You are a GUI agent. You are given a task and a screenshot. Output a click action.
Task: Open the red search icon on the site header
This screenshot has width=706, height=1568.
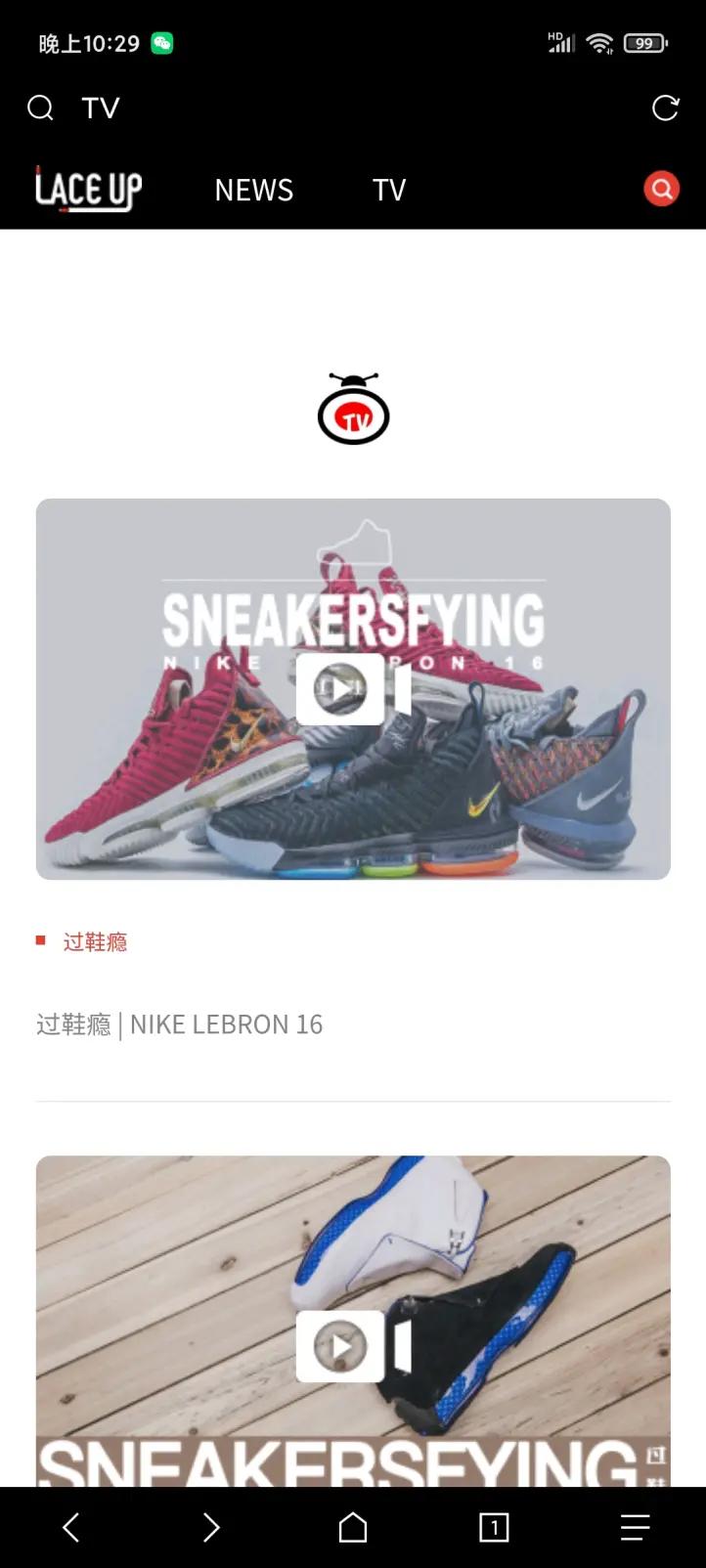(661, 188)
